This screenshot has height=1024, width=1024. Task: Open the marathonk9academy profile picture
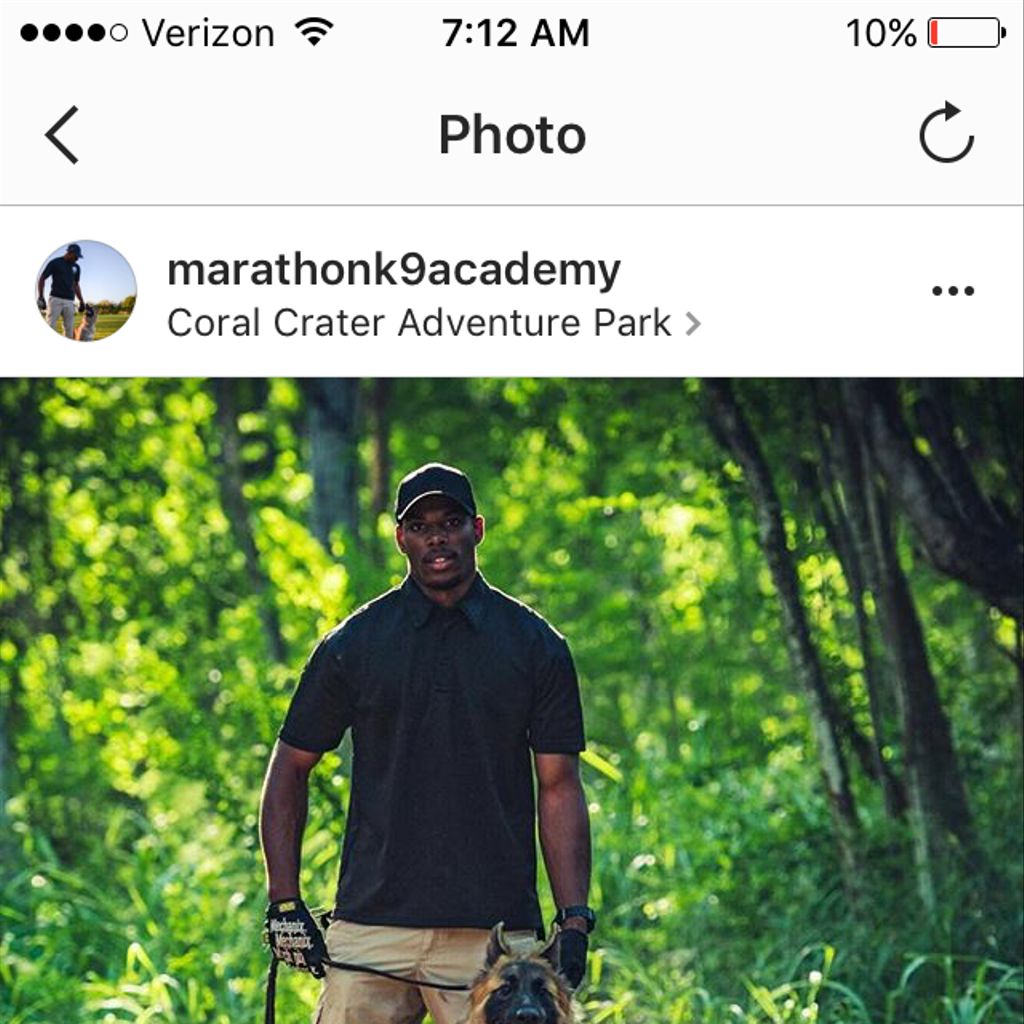pos(86,291)
